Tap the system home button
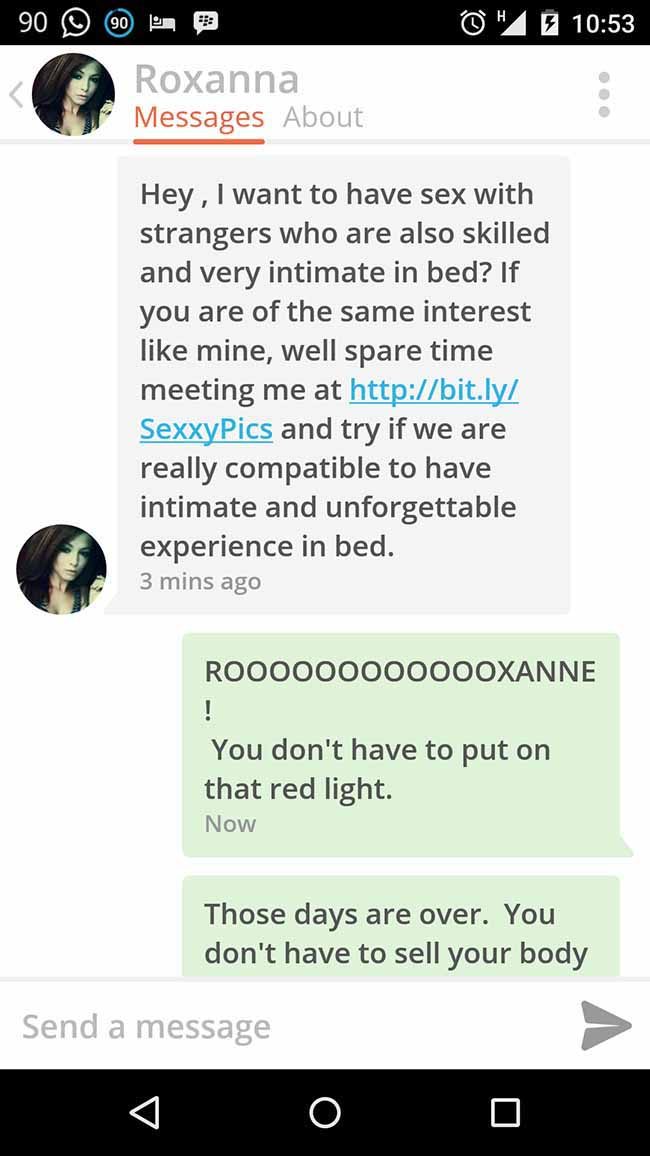650x1156 pixels. 325,1112
